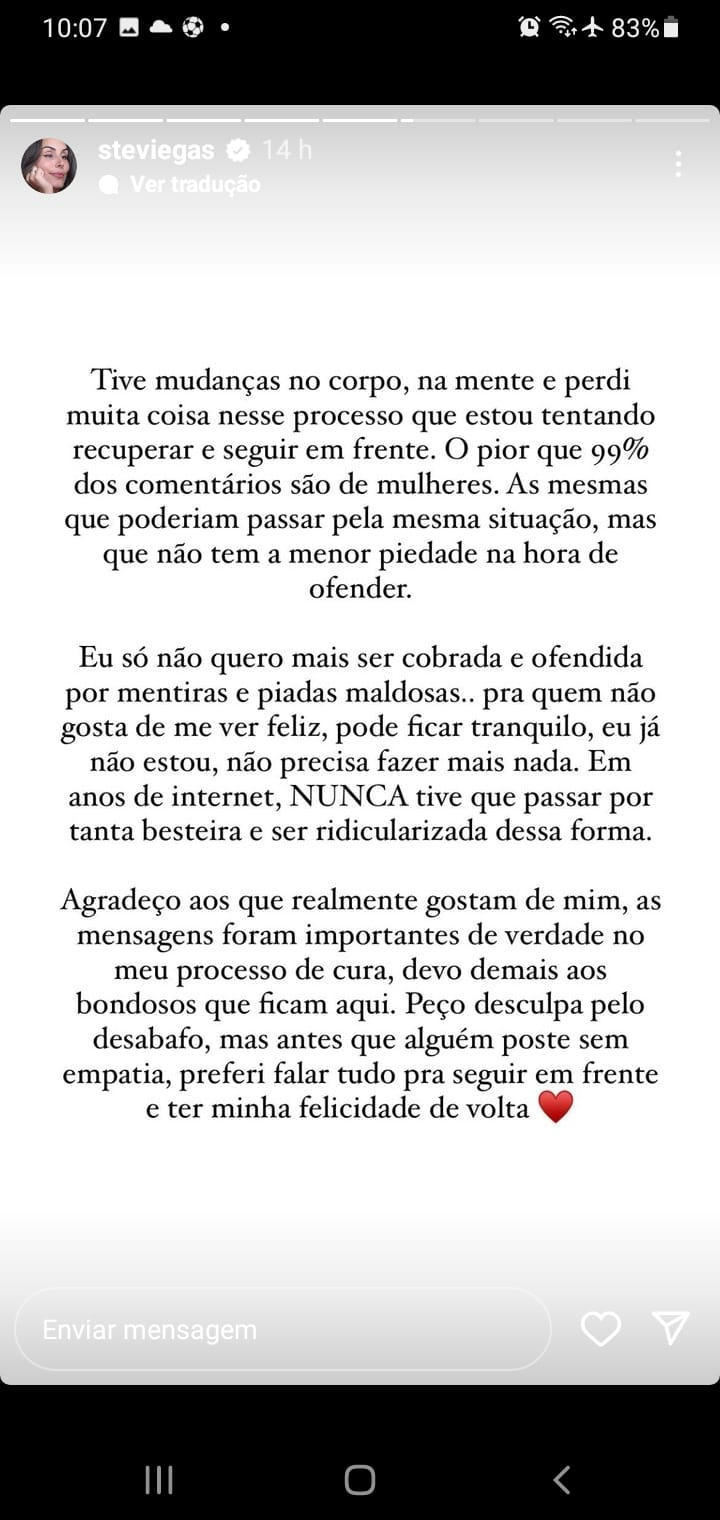Open the recent apps view
720x1520 pixels.
tap(159, 1480)
